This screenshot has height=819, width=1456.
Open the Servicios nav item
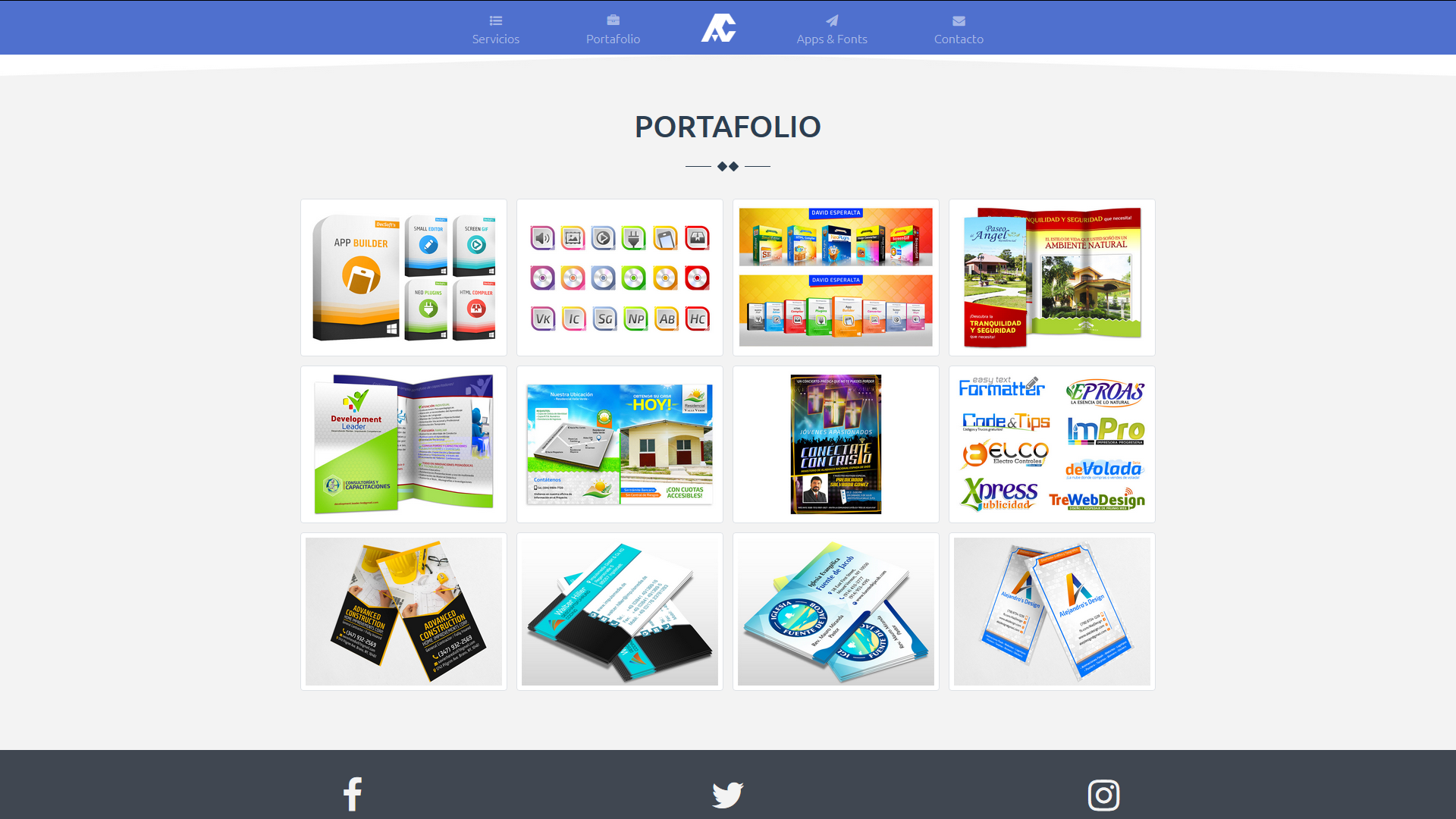tap(495, 30)
